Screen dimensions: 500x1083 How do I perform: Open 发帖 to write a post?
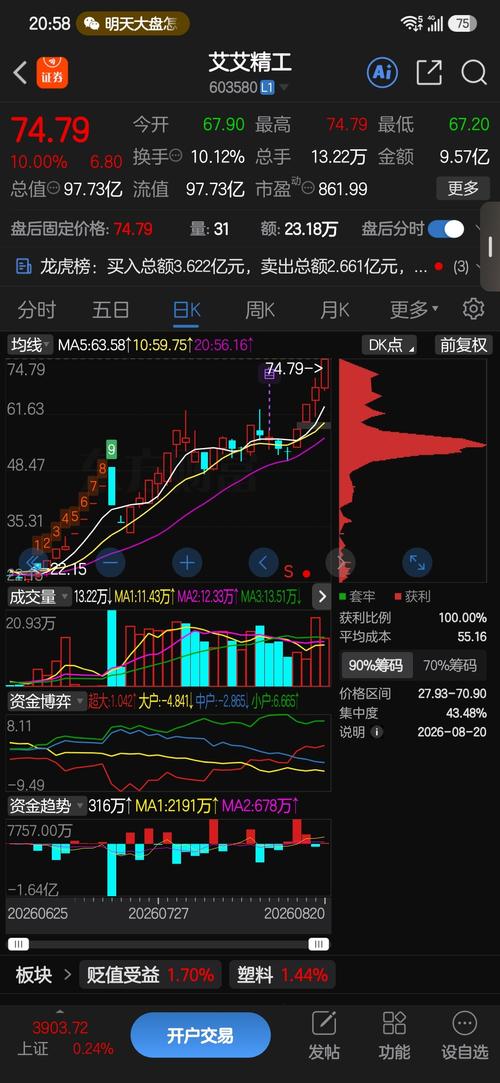pyautogui.click(x=324, y=1035)
